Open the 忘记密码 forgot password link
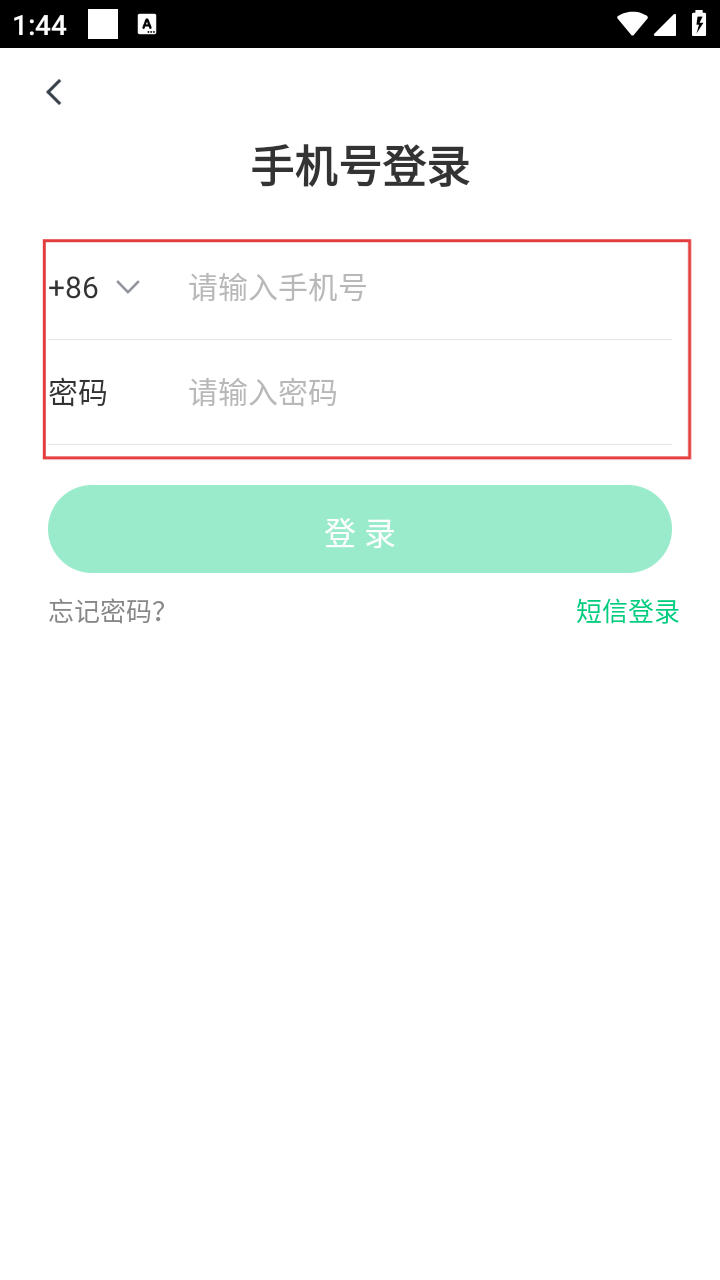 click(x=107, y=611)
